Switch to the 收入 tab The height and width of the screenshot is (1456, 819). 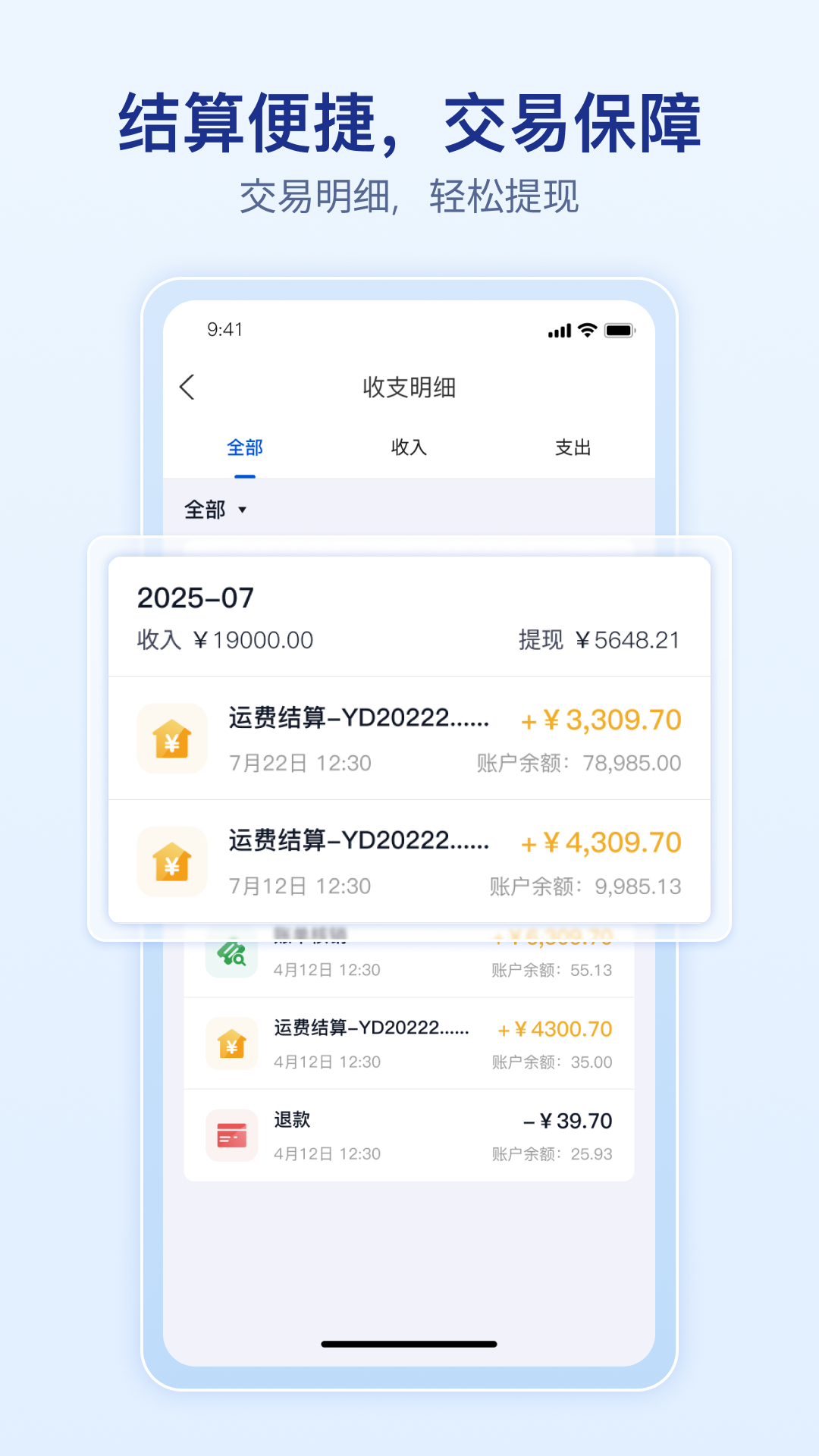click(x=409, y=447)
